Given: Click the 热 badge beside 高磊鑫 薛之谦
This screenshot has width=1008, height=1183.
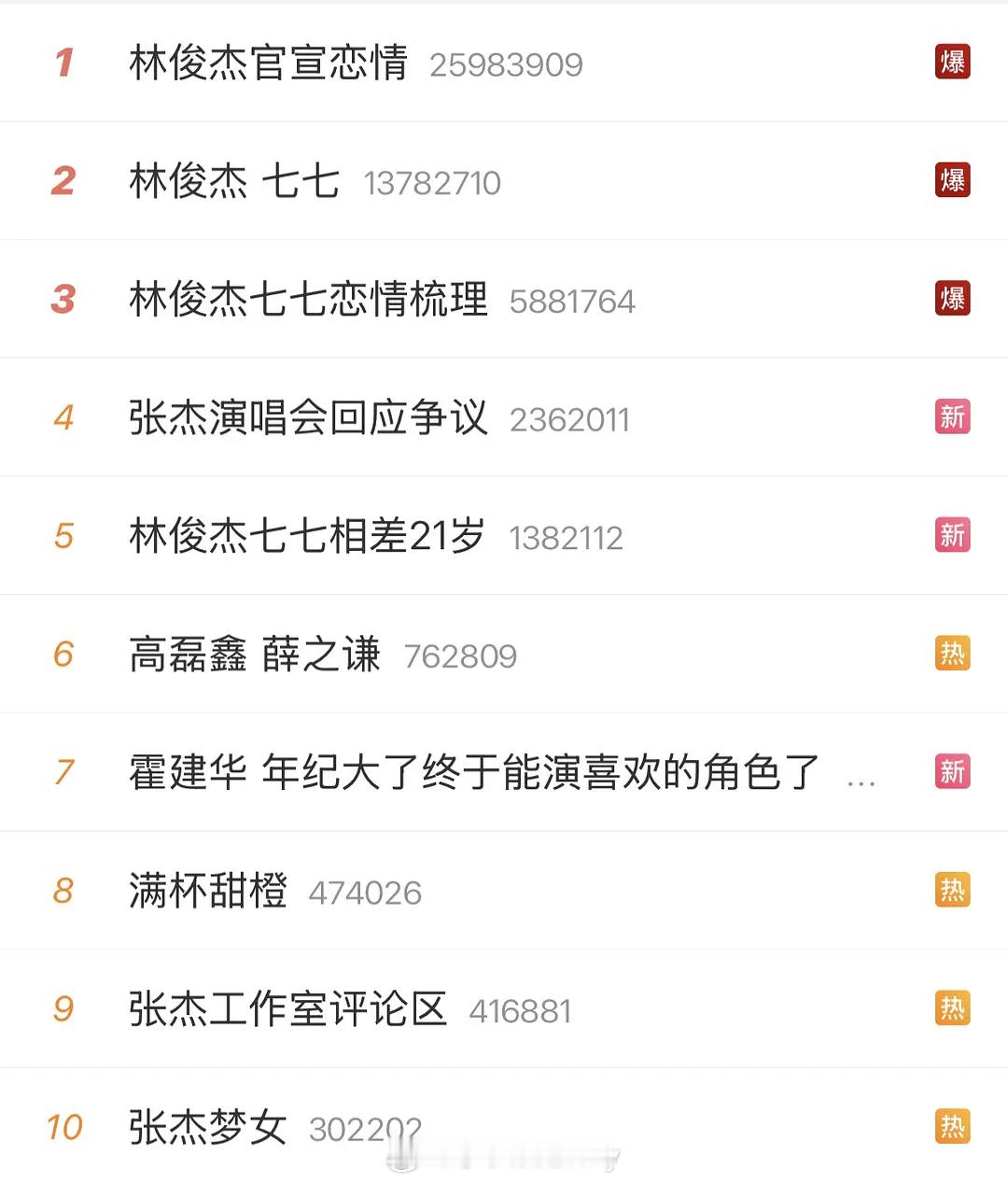Looking at the screenshot, I should pyautogui.click(x=953, y=655).
